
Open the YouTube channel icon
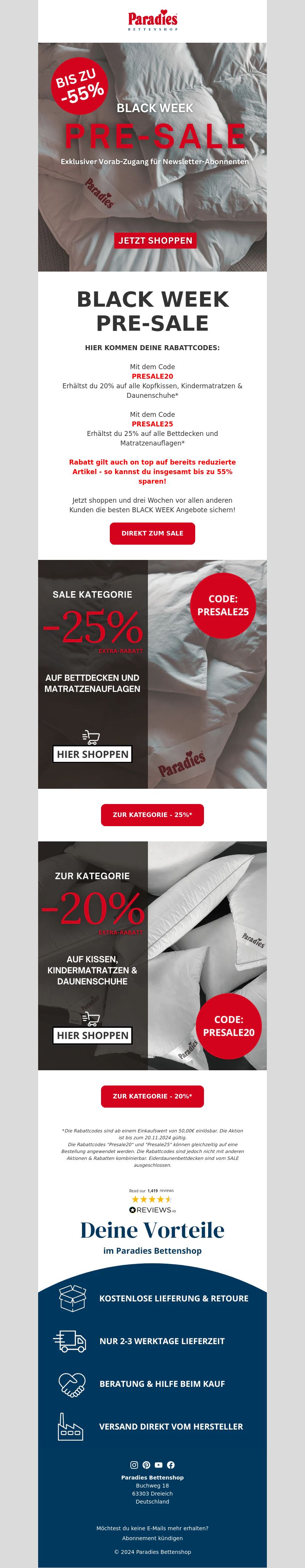point(158,1465)
